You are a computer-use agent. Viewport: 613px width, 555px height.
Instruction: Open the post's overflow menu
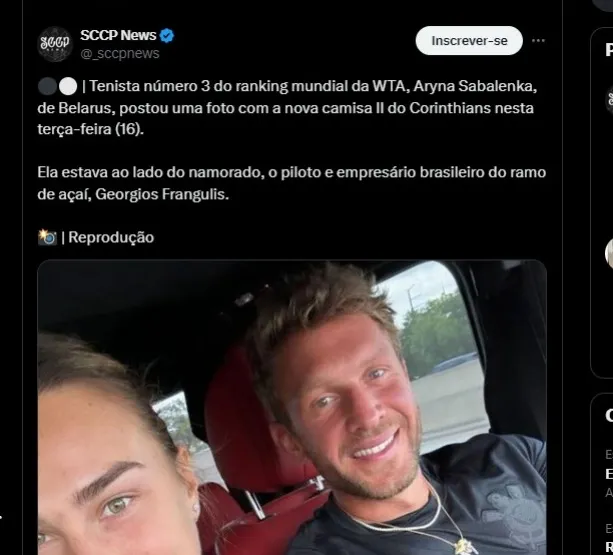(539, 41)
